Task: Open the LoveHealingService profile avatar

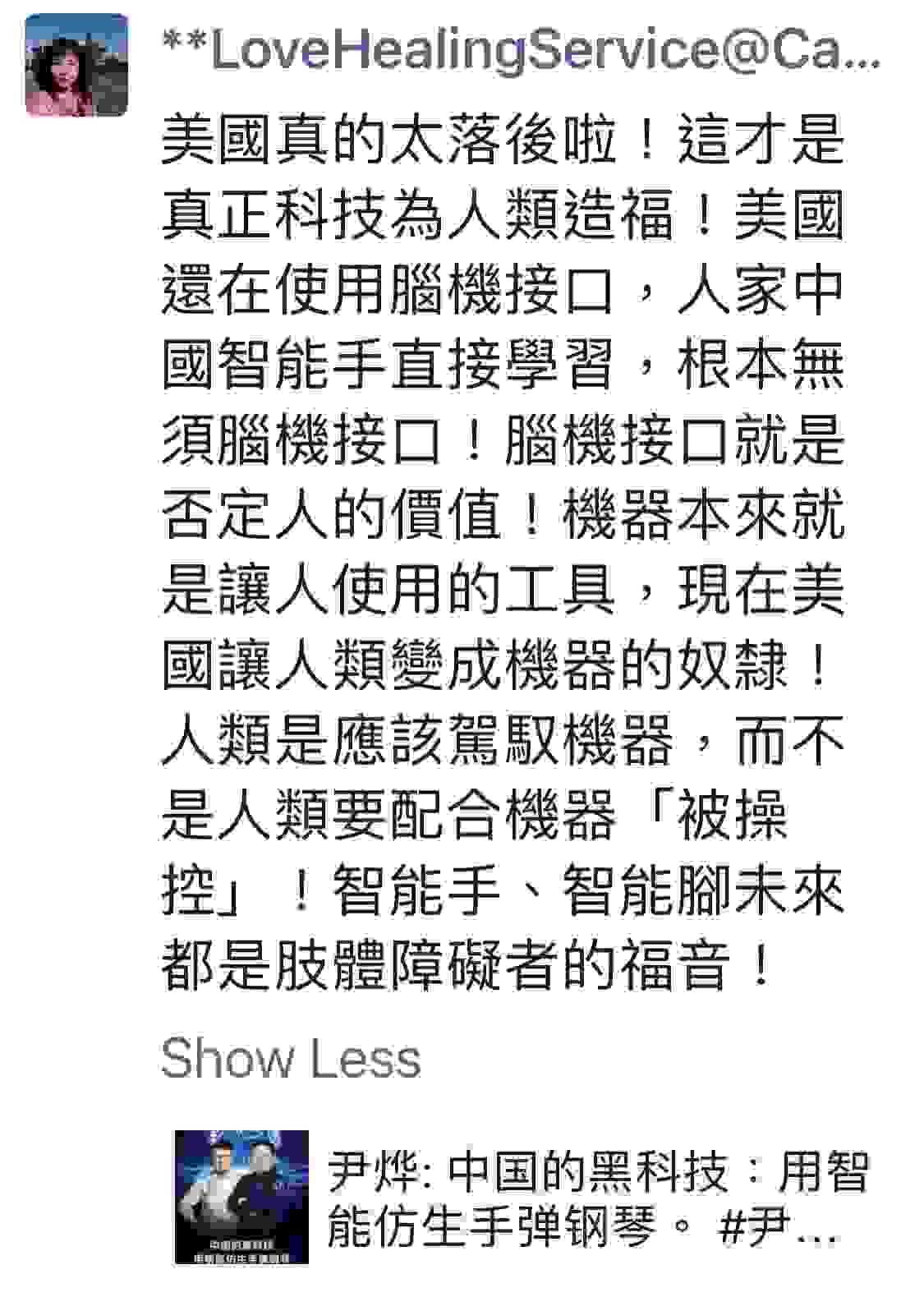Action: pos(76,65)
